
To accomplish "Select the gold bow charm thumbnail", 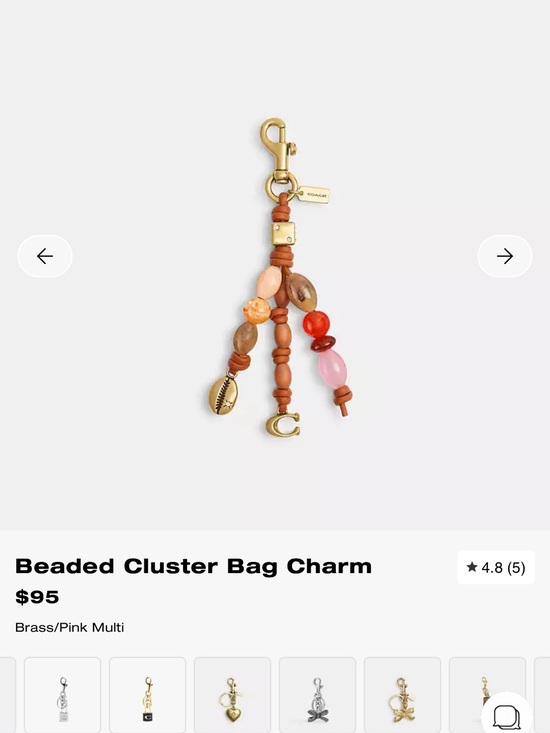I will (402, 695).
